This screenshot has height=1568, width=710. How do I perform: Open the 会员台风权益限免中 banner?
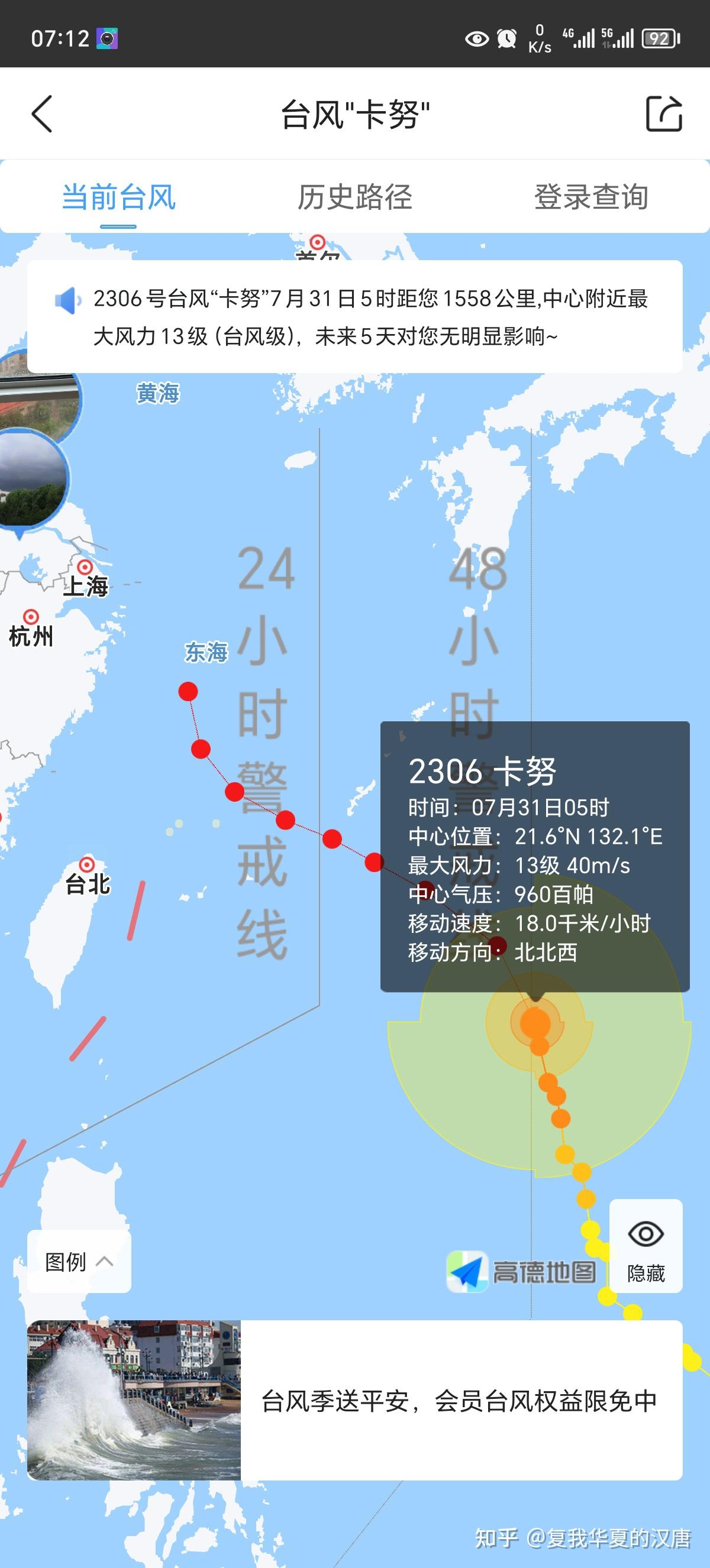[x=354, y=1400]
